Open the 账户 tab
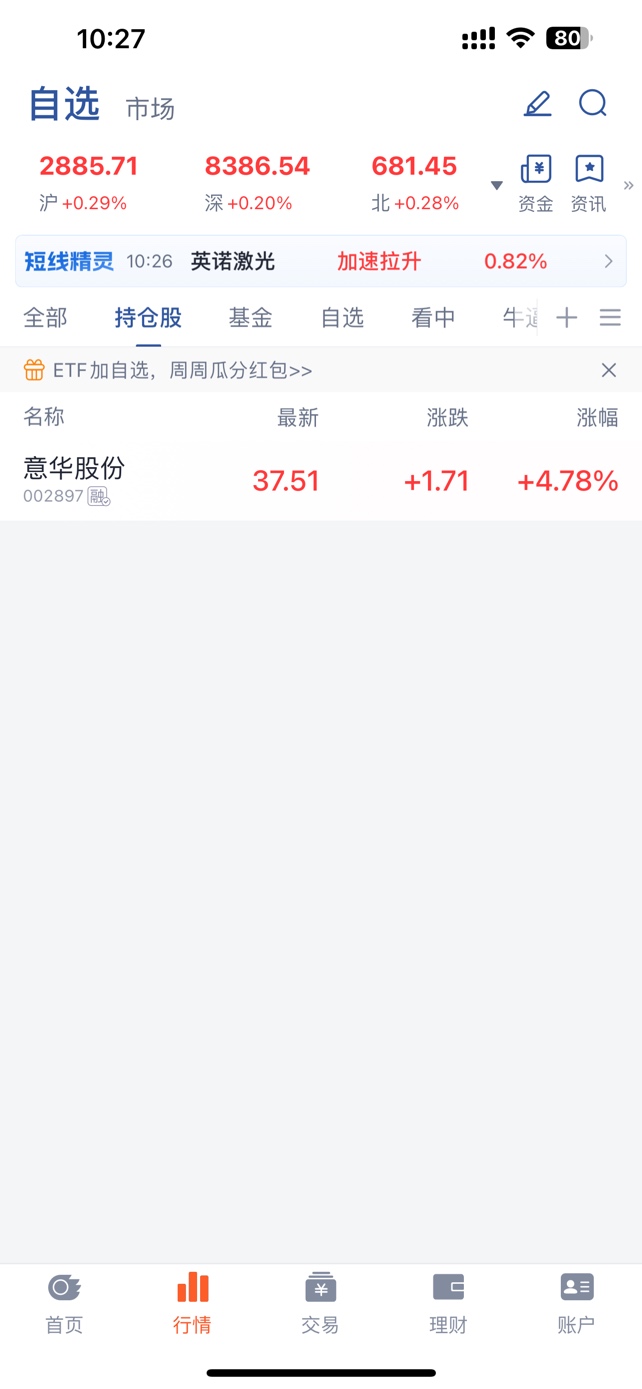This screenshot has width=642, height=1389. point(576,1305)
